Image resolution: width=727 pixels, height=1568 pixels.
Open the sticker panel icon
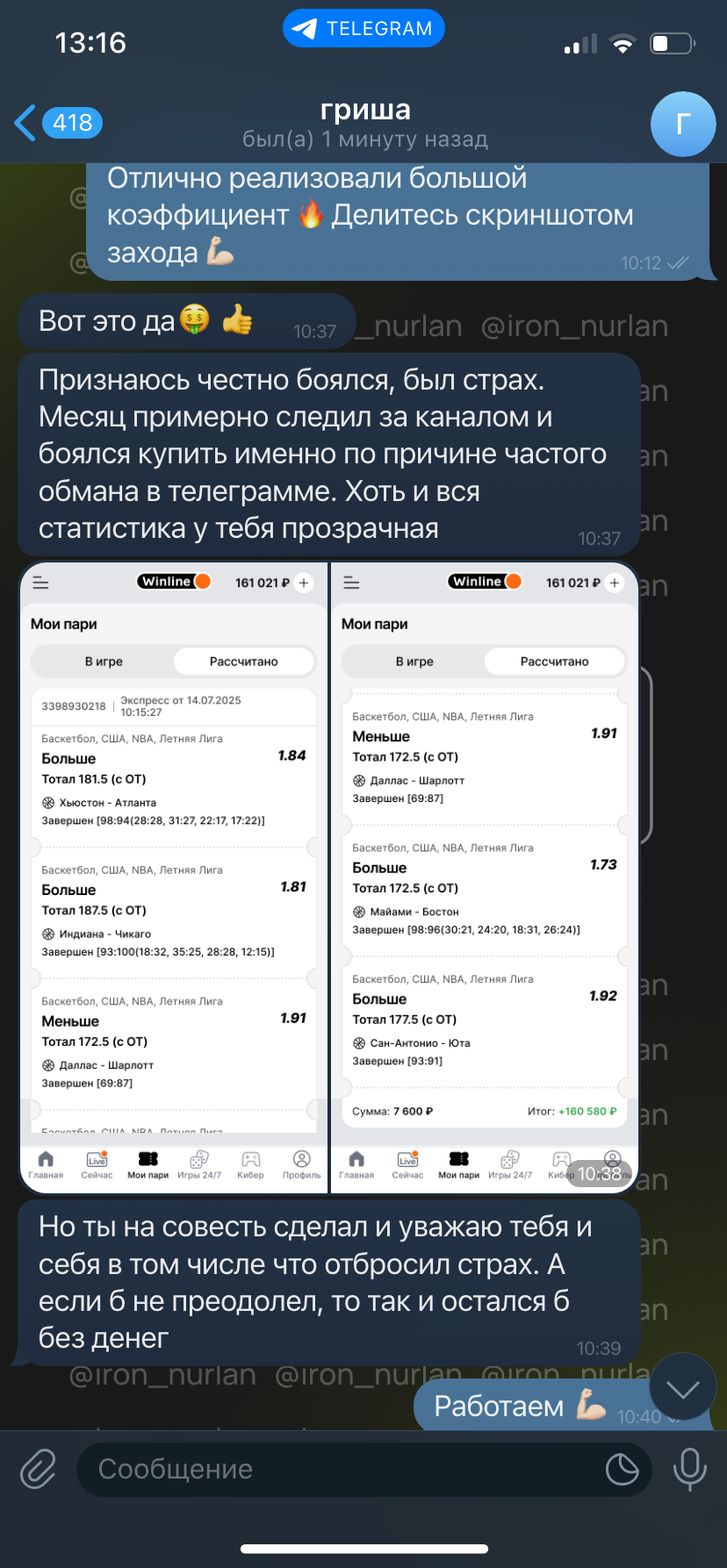point(622,1470)
